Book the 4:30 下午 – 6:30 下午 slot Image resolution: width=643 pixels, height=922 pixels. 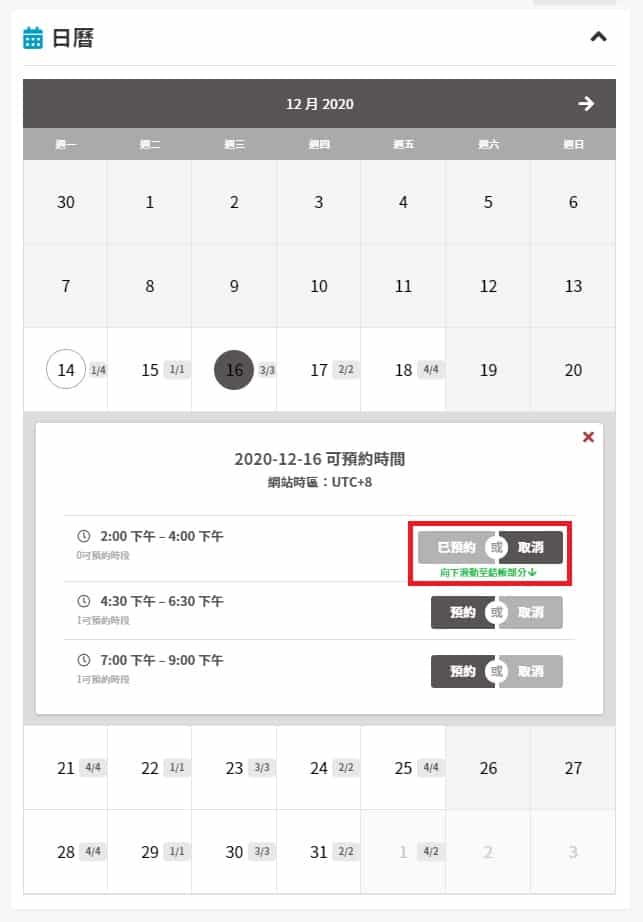coord(462,612)
